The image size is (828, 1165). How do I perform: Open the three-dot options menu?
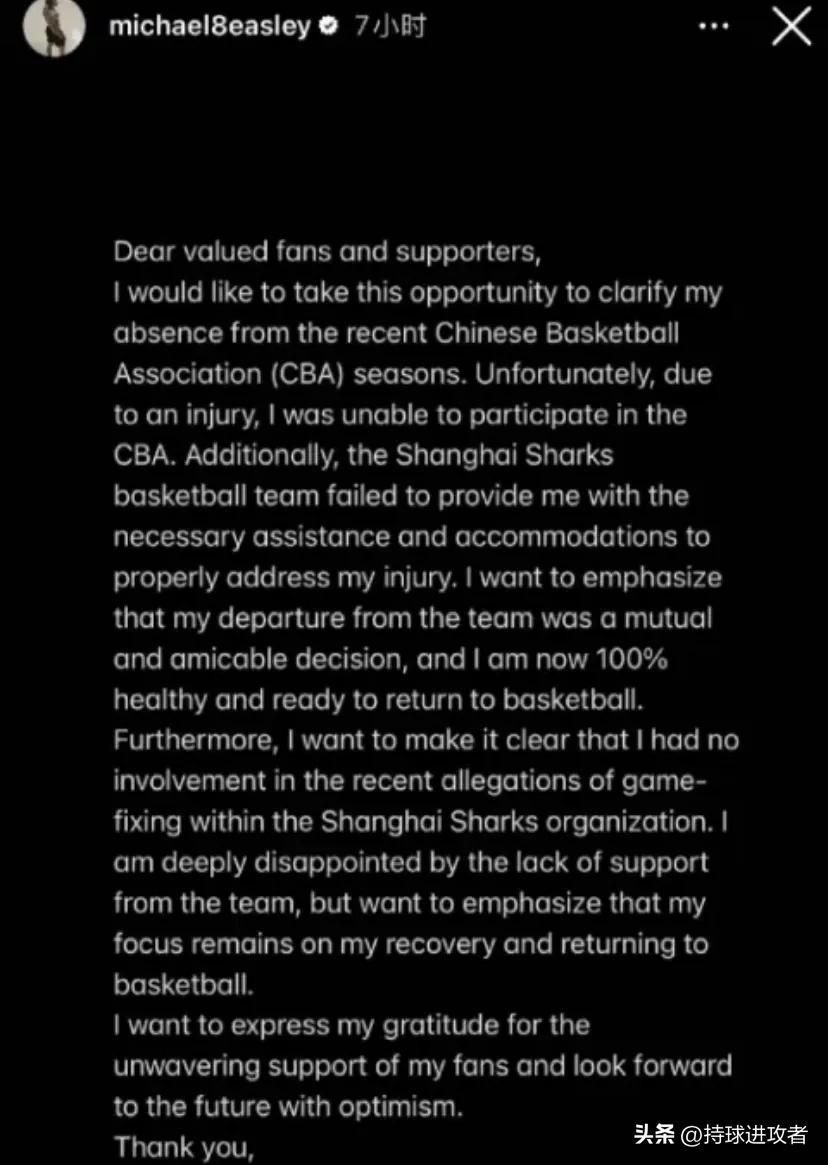pos(713,27)
